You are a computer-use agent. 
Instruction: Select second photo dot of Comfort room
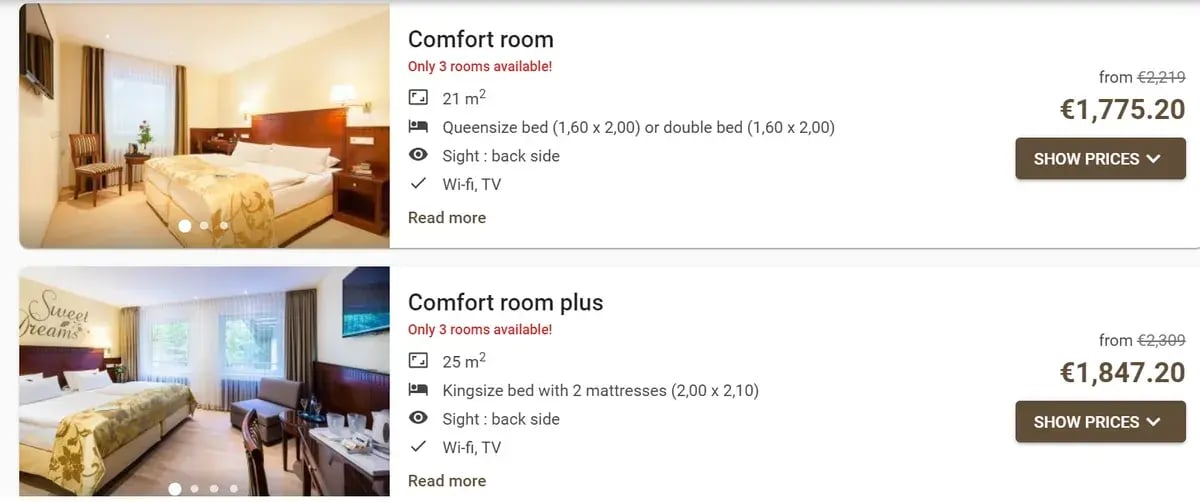204,226
